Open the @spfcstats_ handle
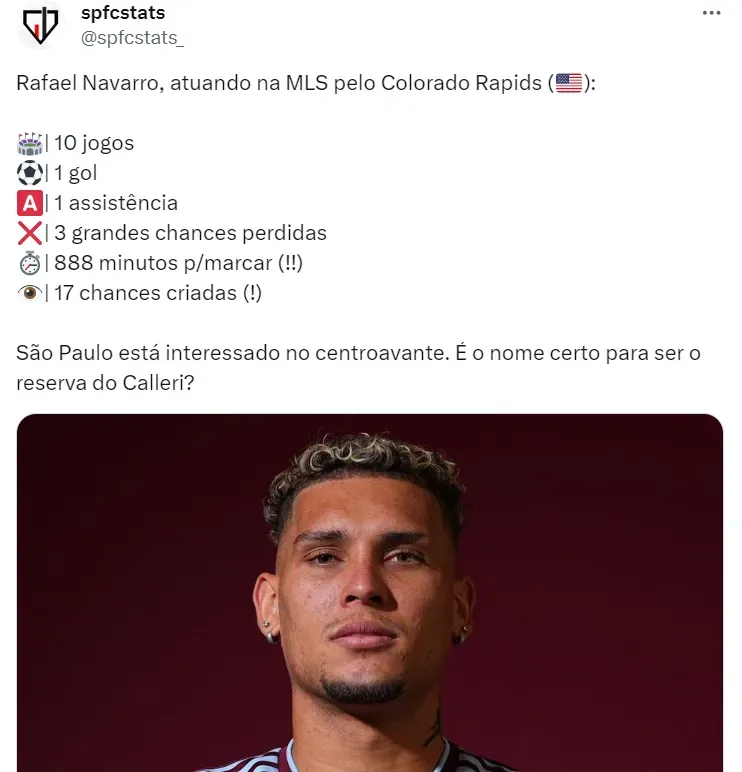The height and width of the screenshot is (772, 742). (132, 38)
